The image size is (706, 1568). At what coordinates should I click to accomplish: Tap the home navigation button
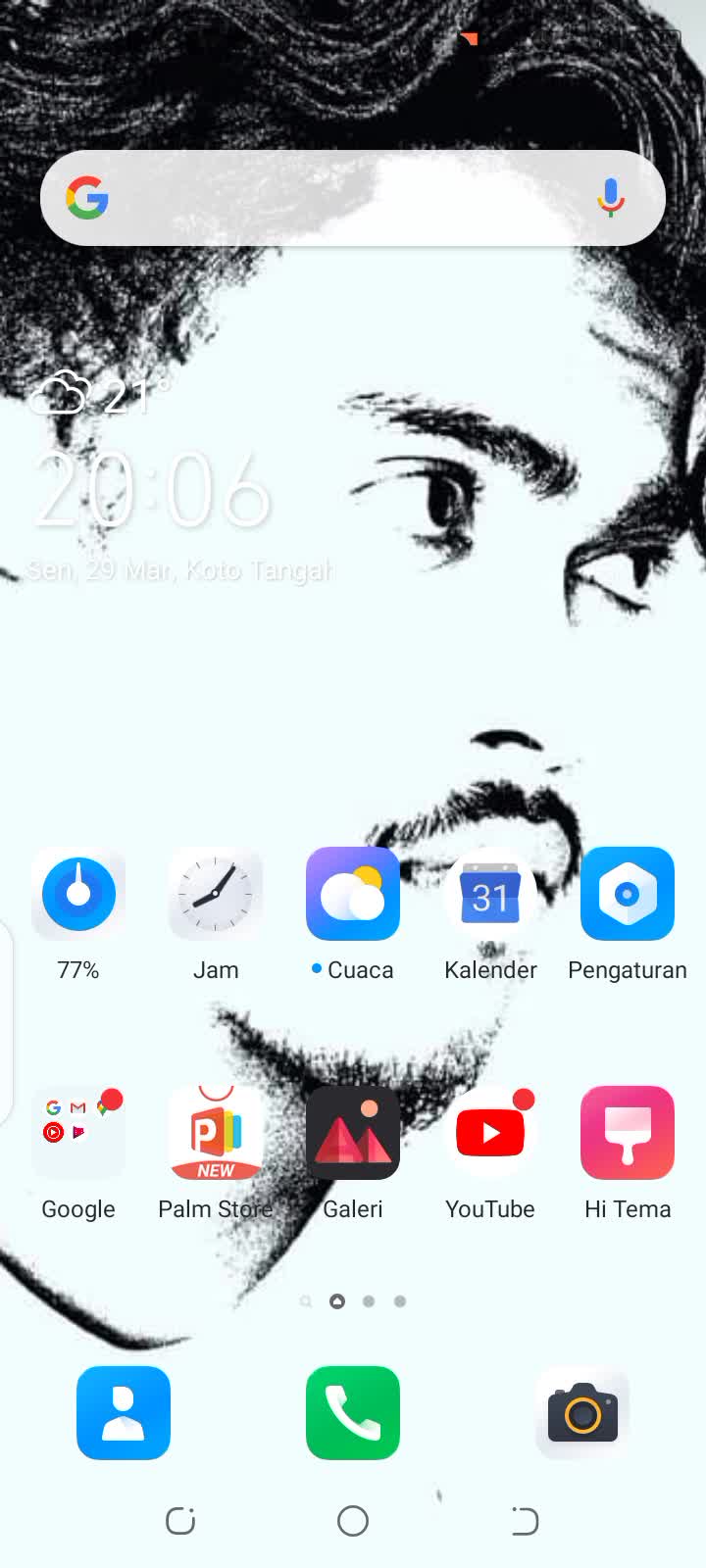(x=353, y=1521)
